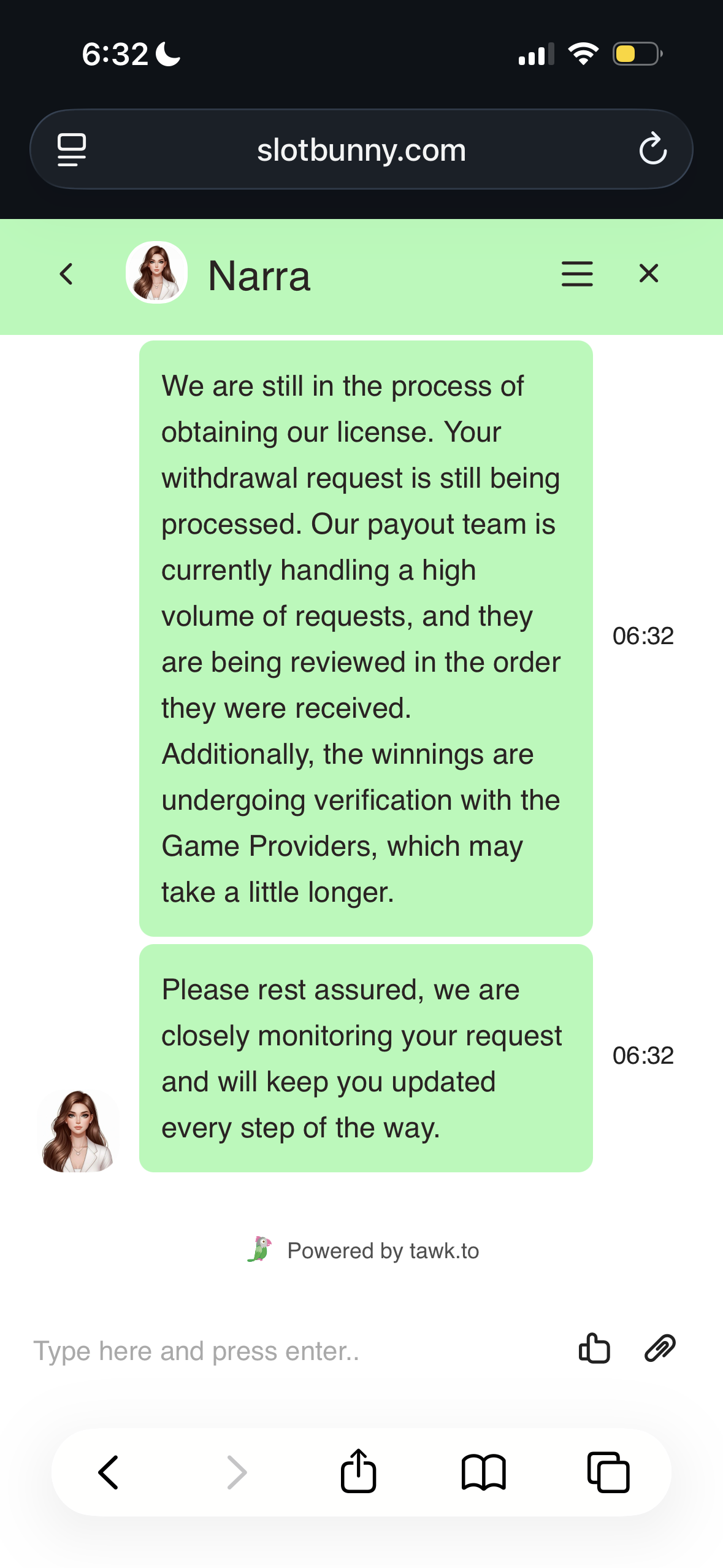The image size is (723, 1568).
Task: Attach a file with the paperclip
Action: point(660,1349)
